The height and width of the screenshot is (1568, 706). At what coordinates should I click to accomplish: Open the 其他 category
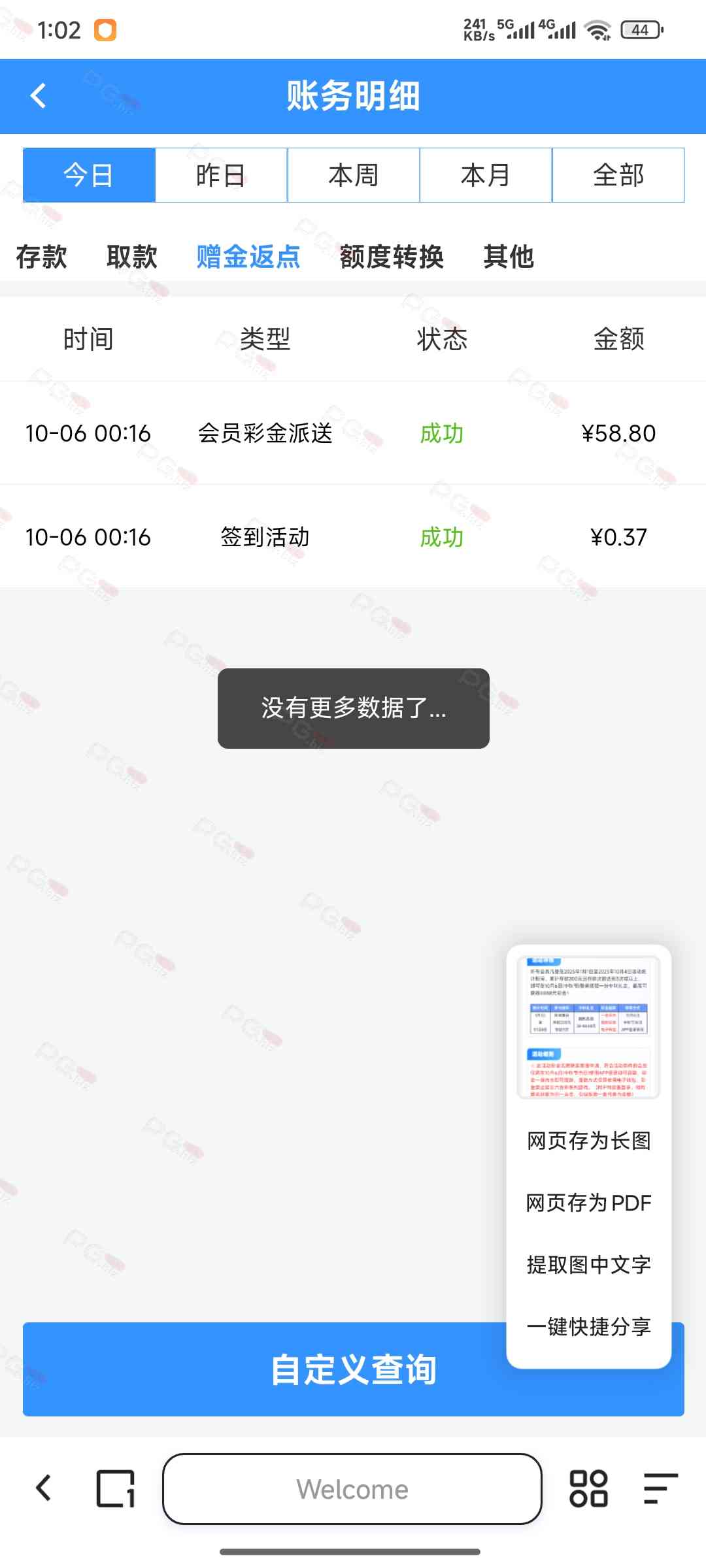pyautogui.click(x=509, y=257)
